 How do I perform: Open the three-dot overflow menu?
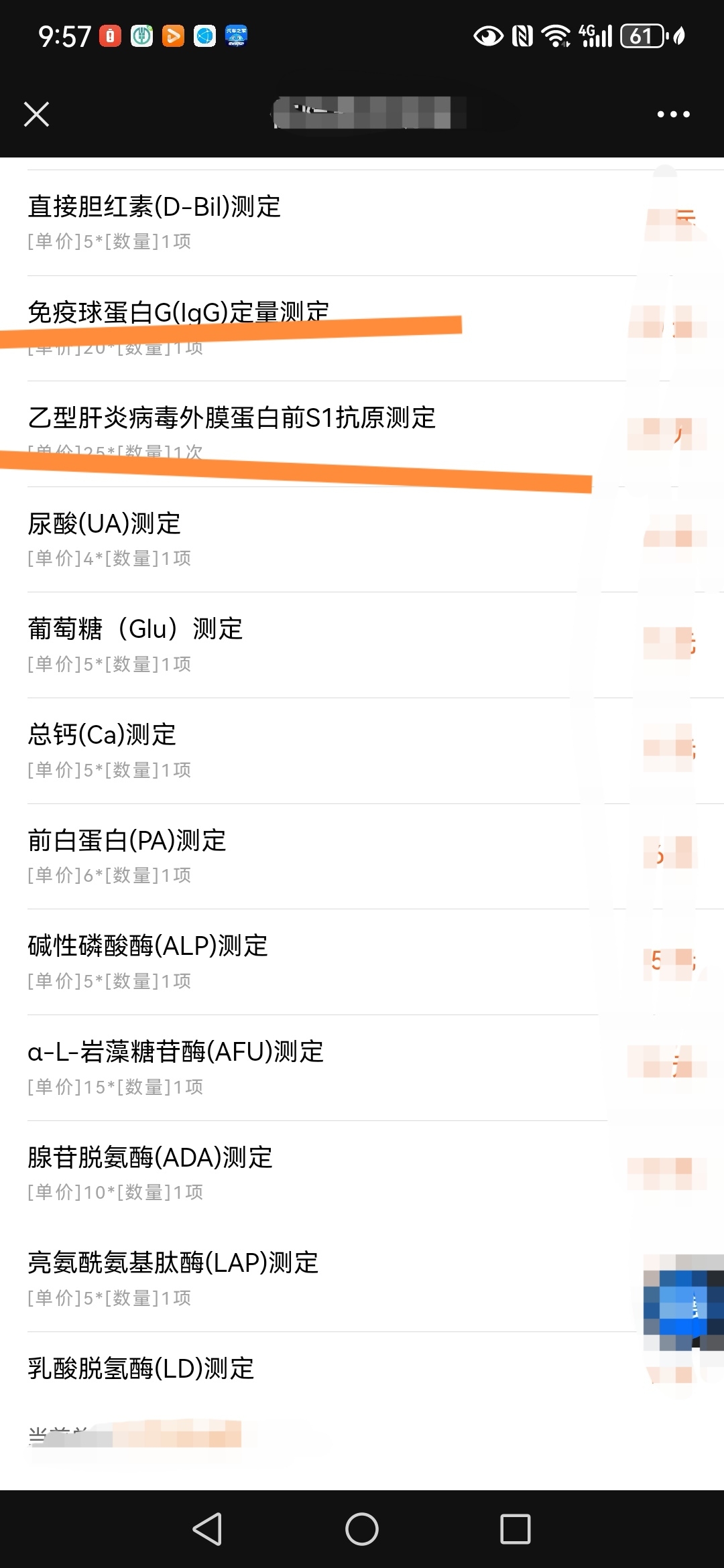coord(673,114)
